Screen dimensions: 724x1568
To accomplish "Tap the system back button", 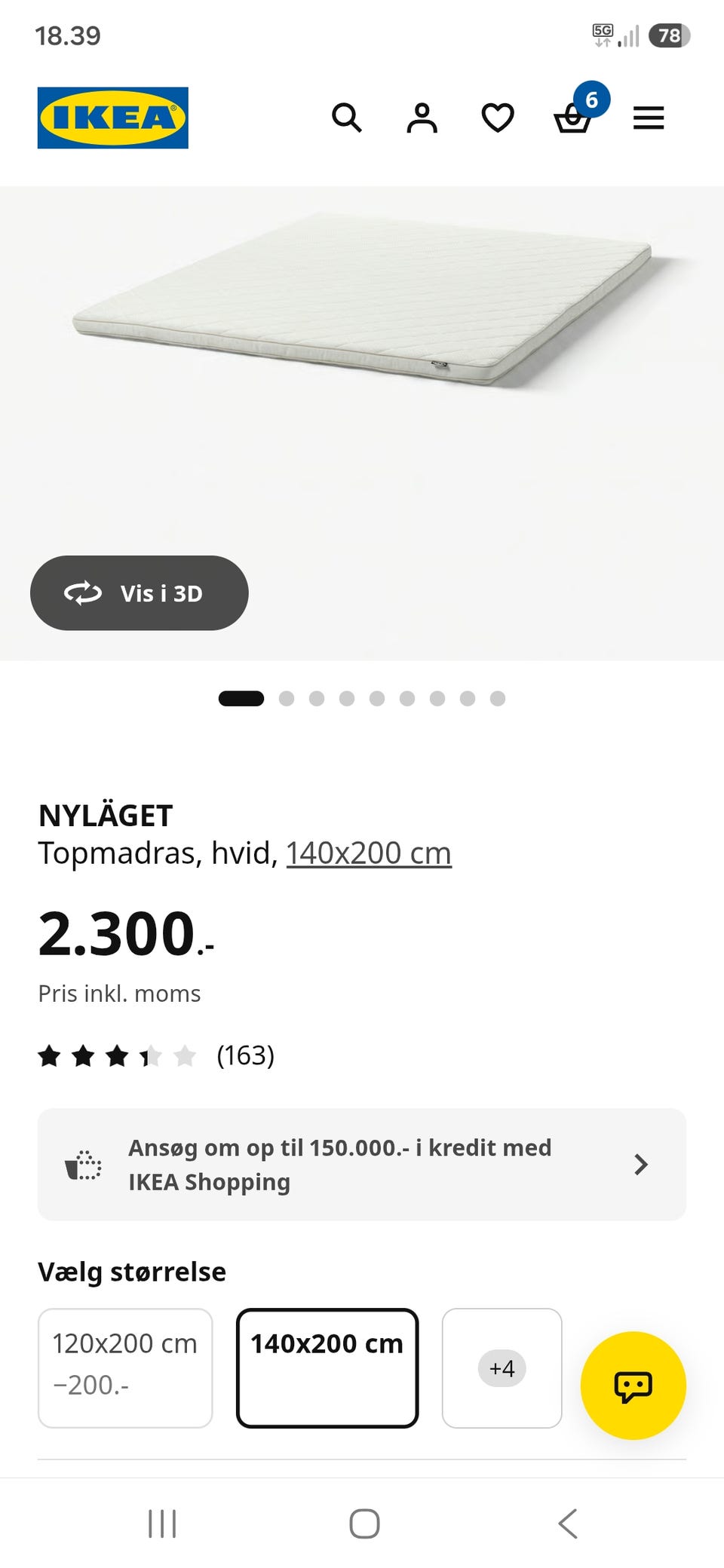I will pos(568,1524).
